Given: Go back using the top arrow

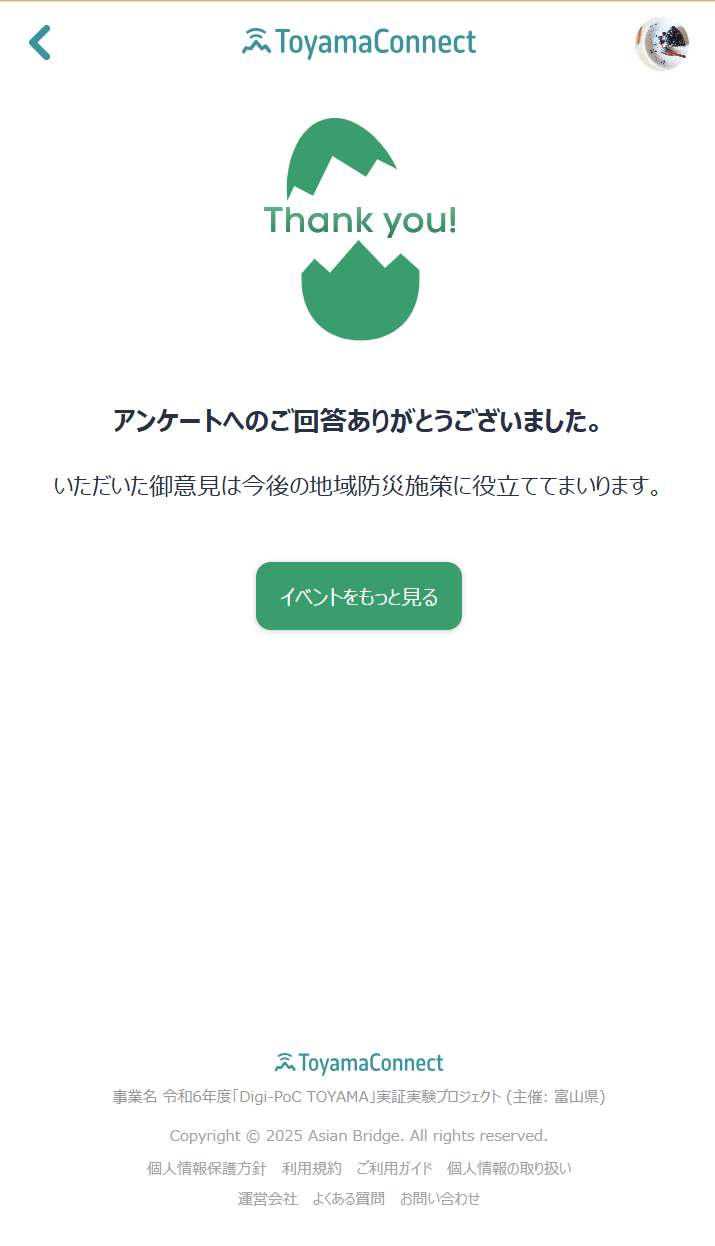Looking at the screenshot, I should [40, 43].
